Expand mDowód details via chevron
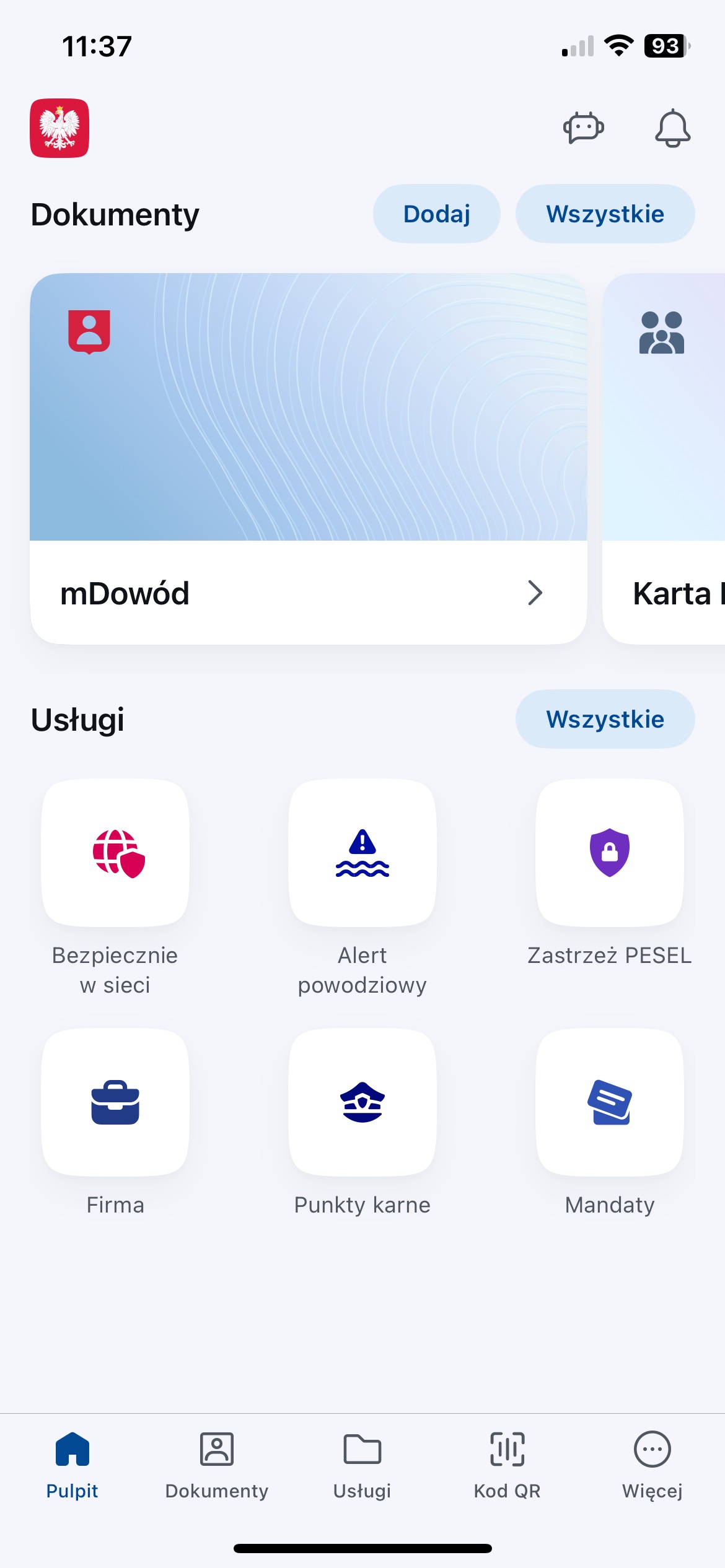Image resolution: width=725 pixels, height=1568 pixels. pyautogui.click(x=536, y=593)
